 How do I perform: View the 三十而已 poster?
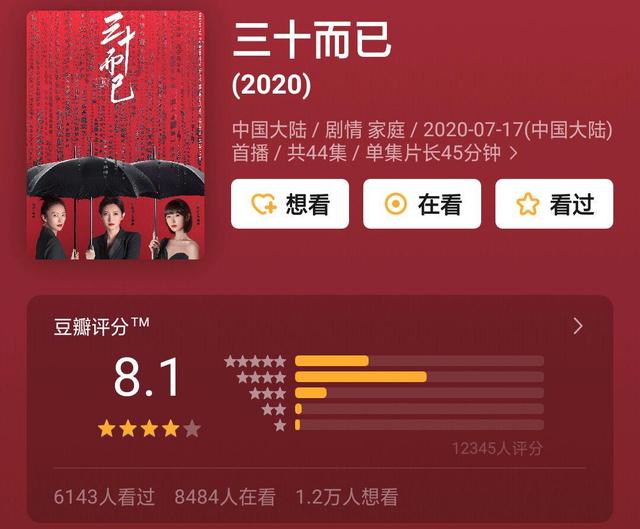pos(115,135)
